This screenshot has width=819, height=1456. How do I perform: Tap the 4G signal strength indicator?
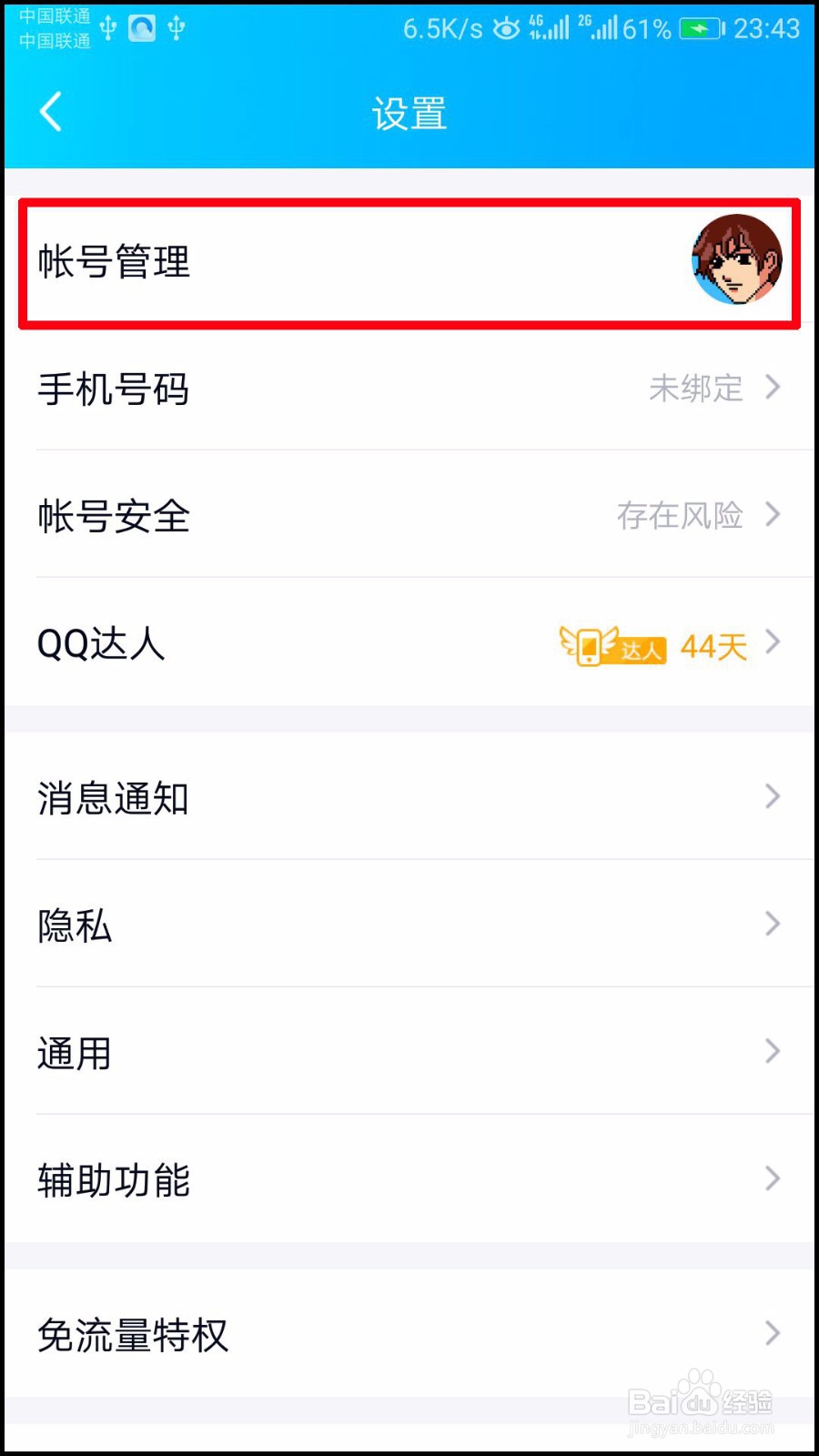click(x=548, y=30)
